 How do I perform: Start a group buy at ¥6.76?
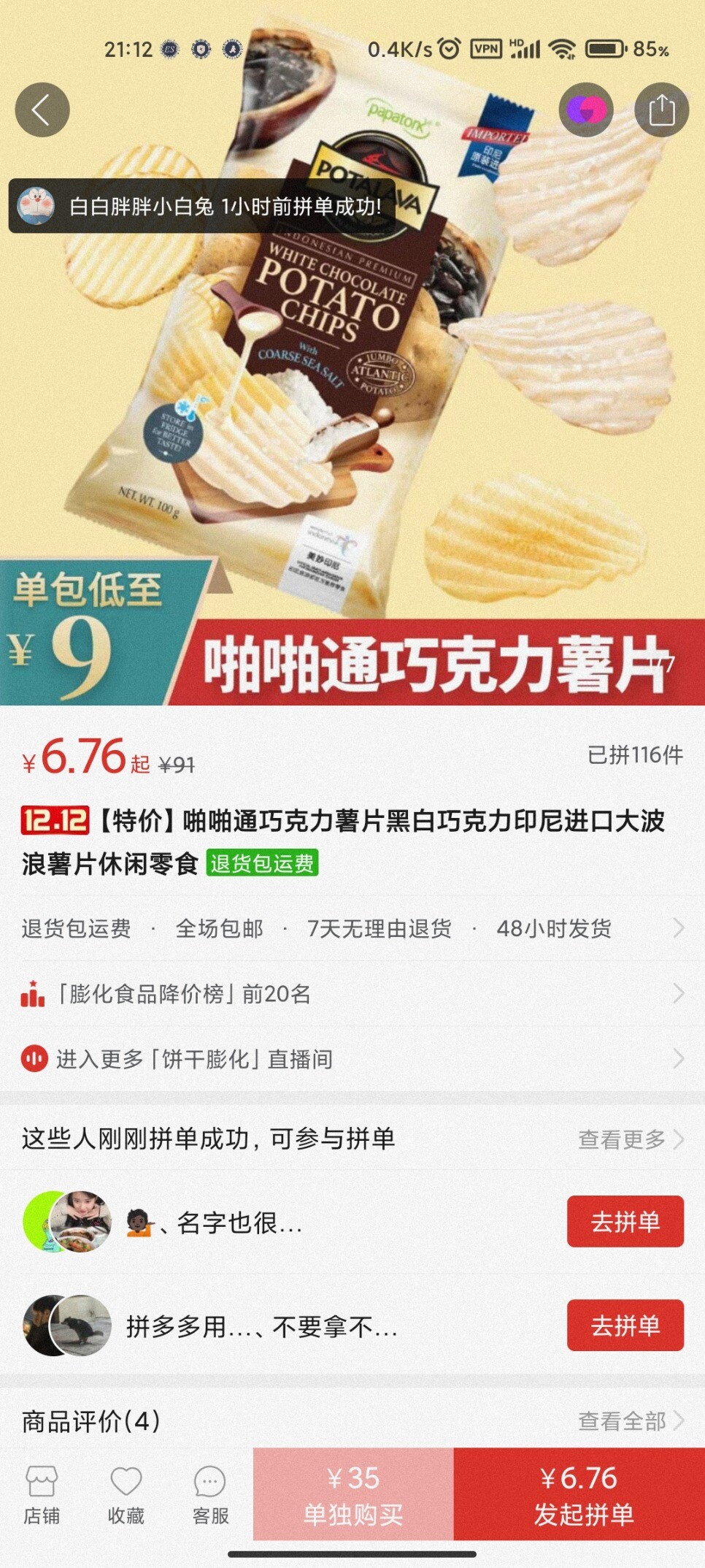[579, 1495]
